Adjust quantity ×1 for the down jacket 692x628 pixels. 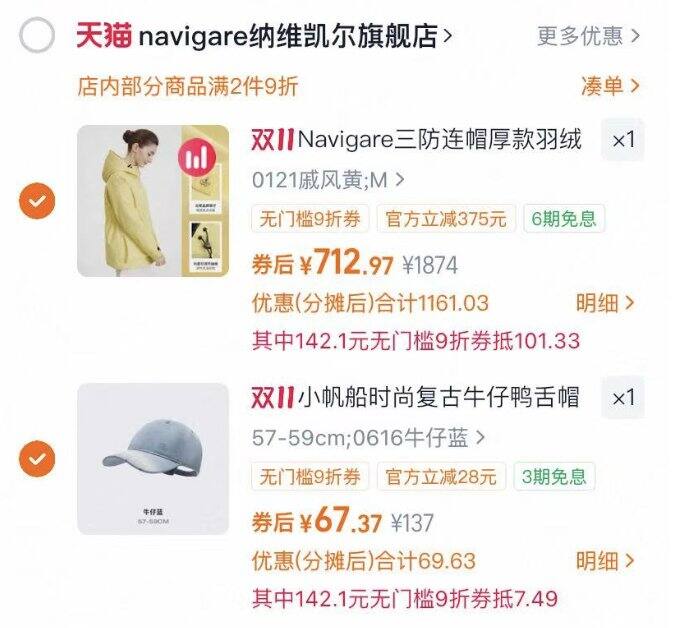pos(622,141)
